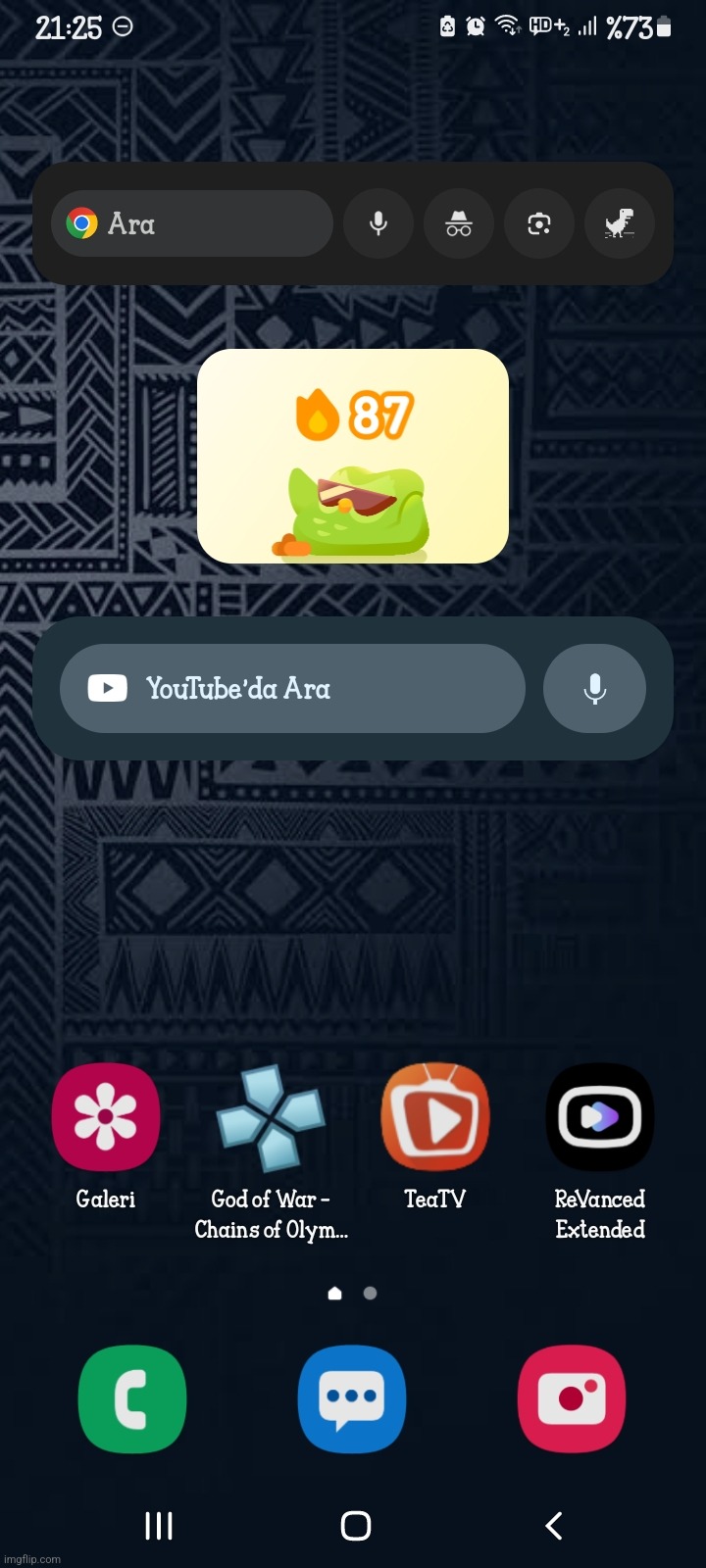
Task: Open the Camera app
Action: 572,1398
